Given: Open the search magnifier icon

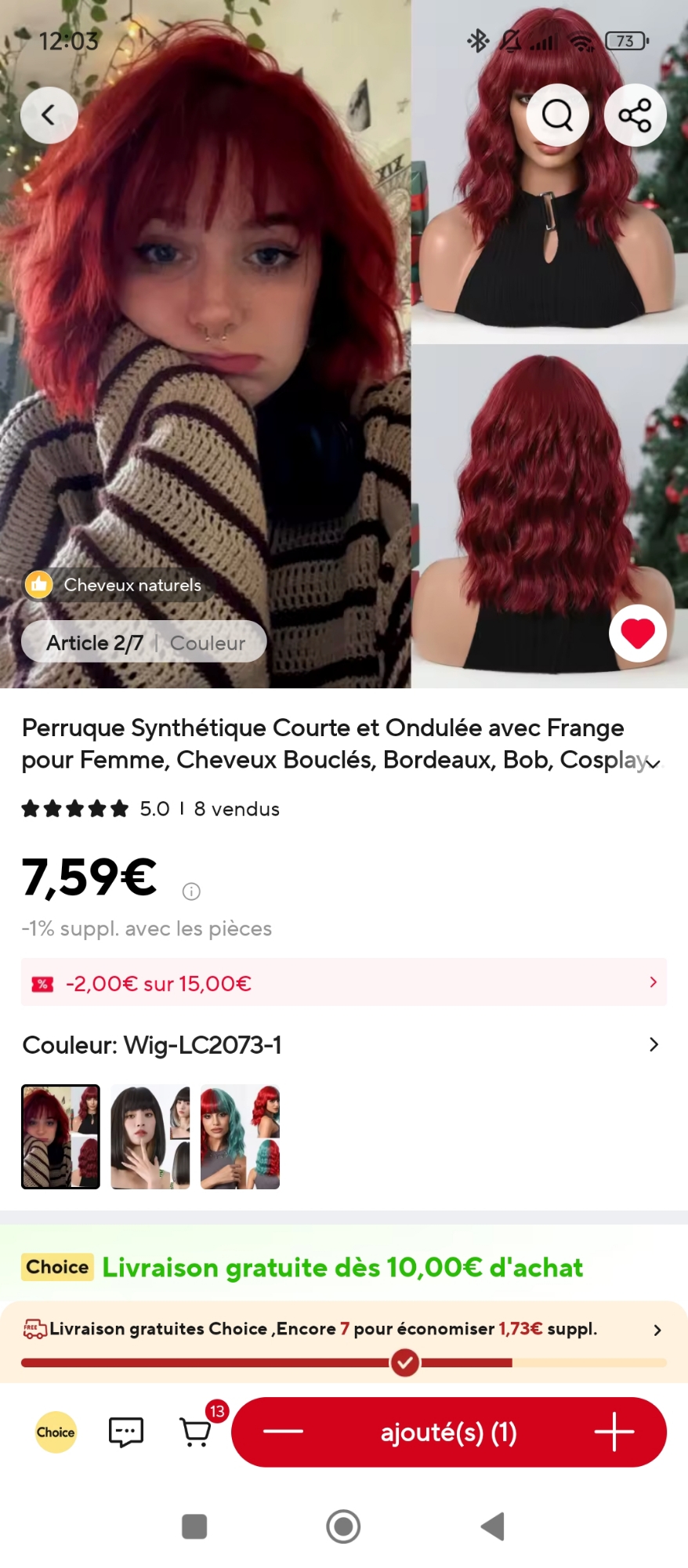Looking at the screenshot, I should [x=557, y=115].
